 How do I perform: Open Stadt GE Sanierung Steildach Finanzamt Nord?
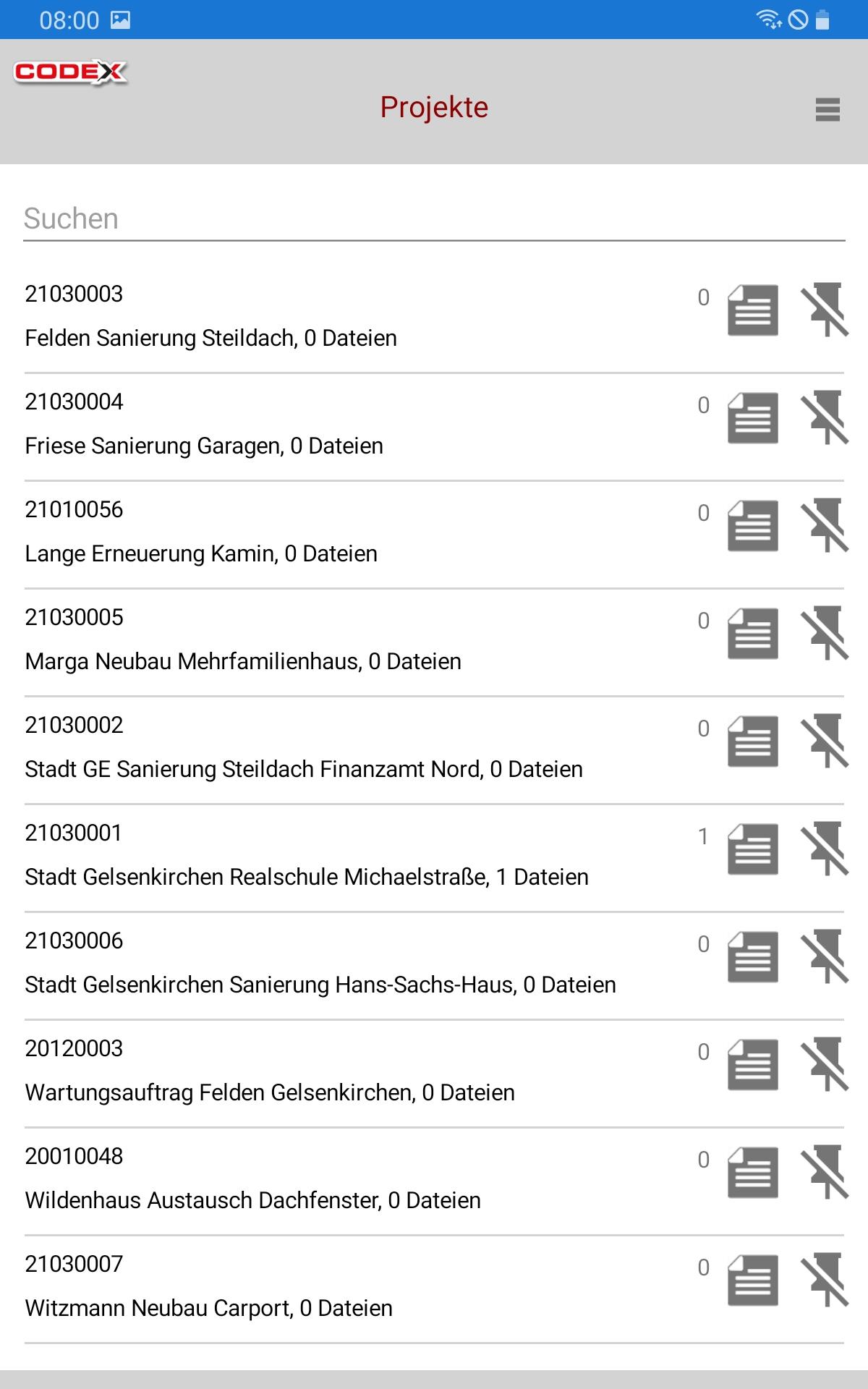click(304, 748)
